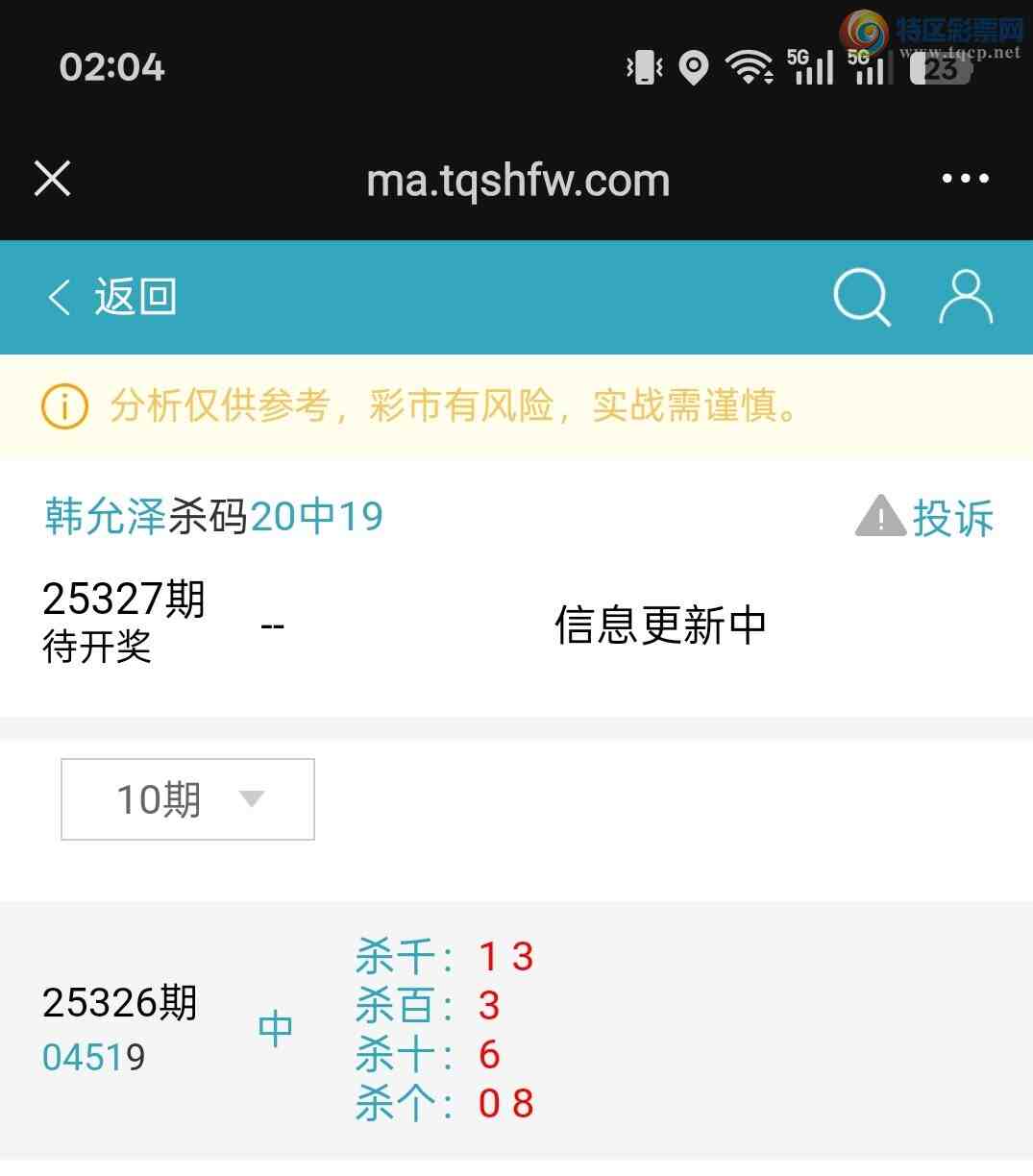This screenshot has width=1033, height=1176.
Task: Click the circled info icon in the yellow notice
Action: coord(63,406)
